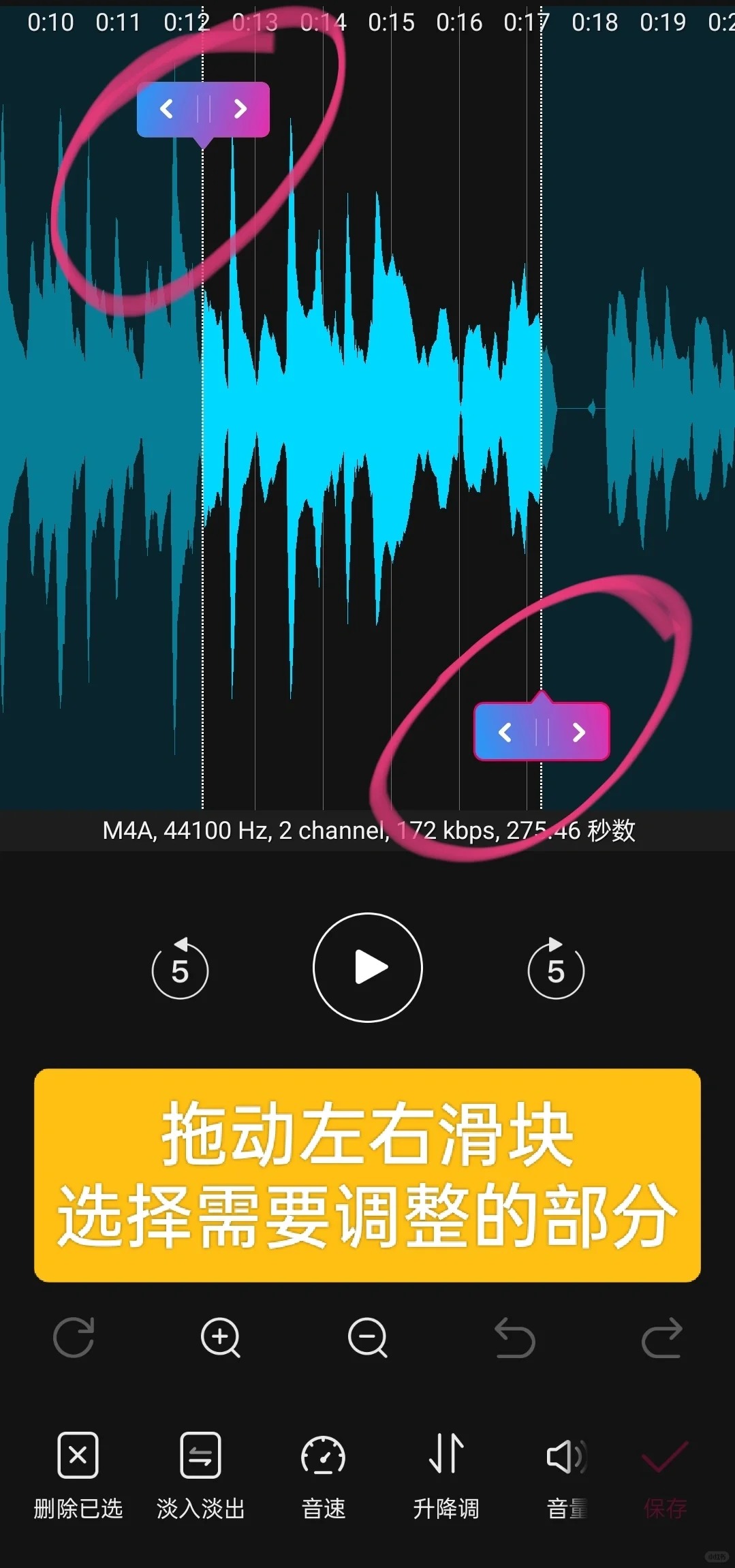Image resolution: width=735 pixels, height=1568 pixels.
Task: Nudge the start handle right
Action: point(240,109)
